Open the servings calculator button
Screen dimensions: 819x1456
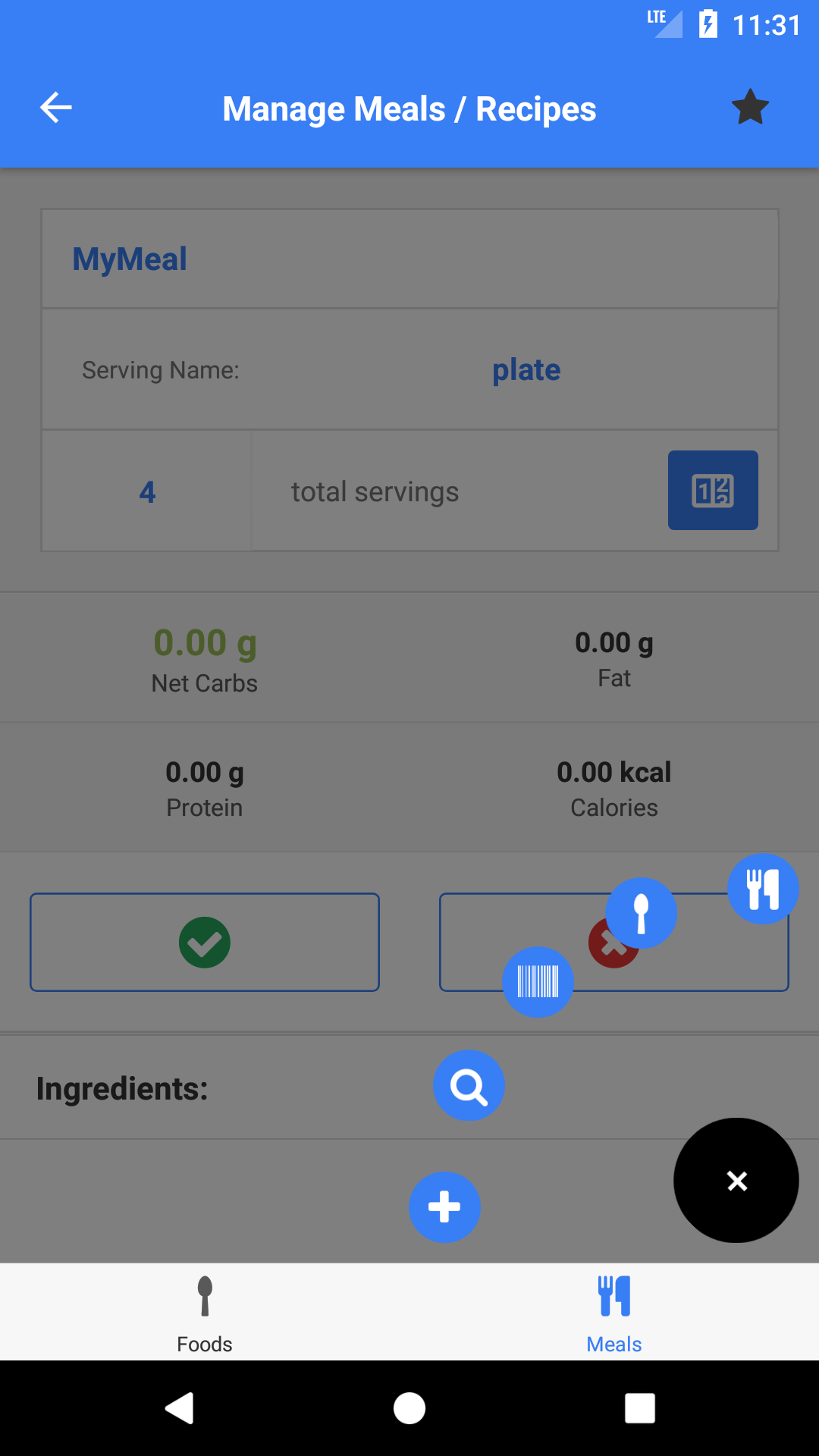click(713, 490)
